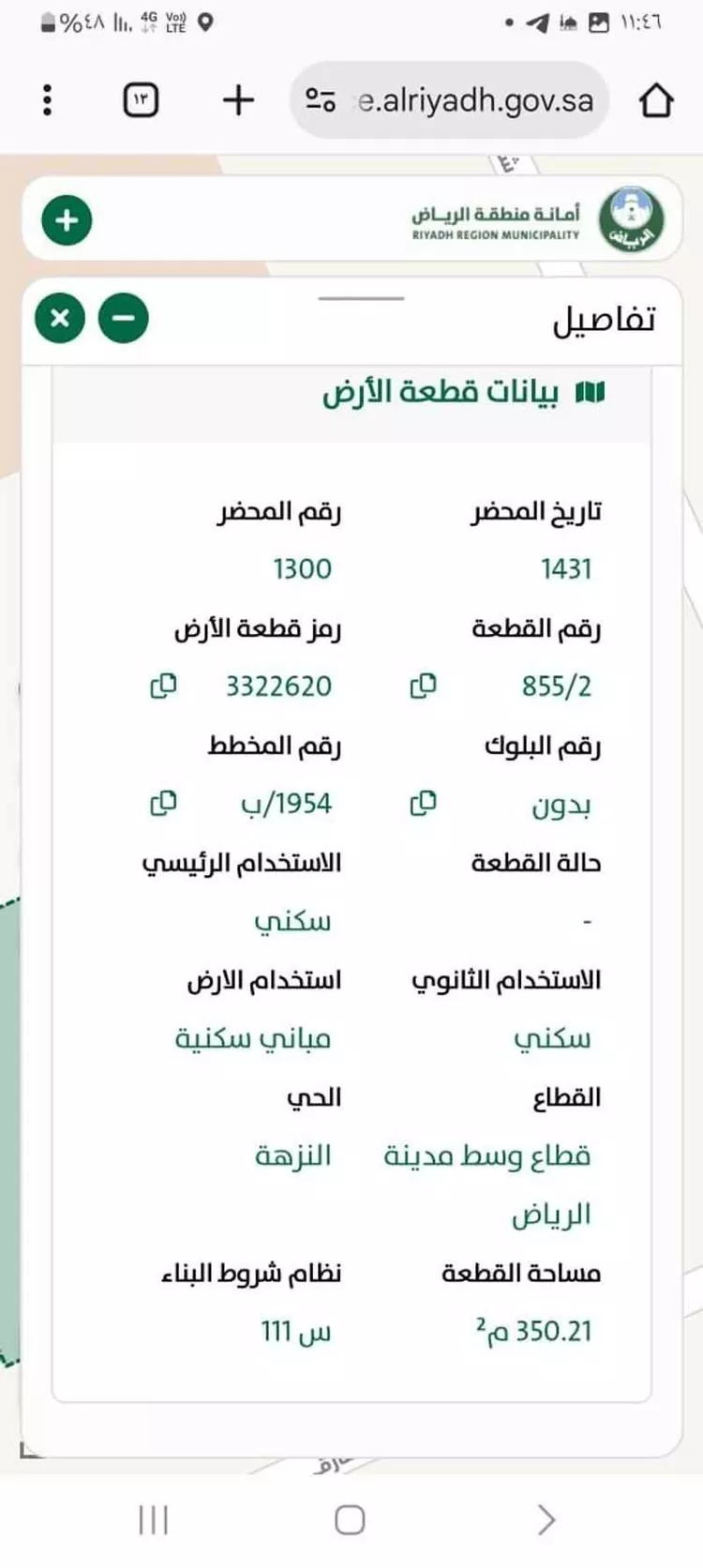Open the tab switcher showing 13 tabs
This screenshot has height=1568, width=703.
(x=139, y=98)
